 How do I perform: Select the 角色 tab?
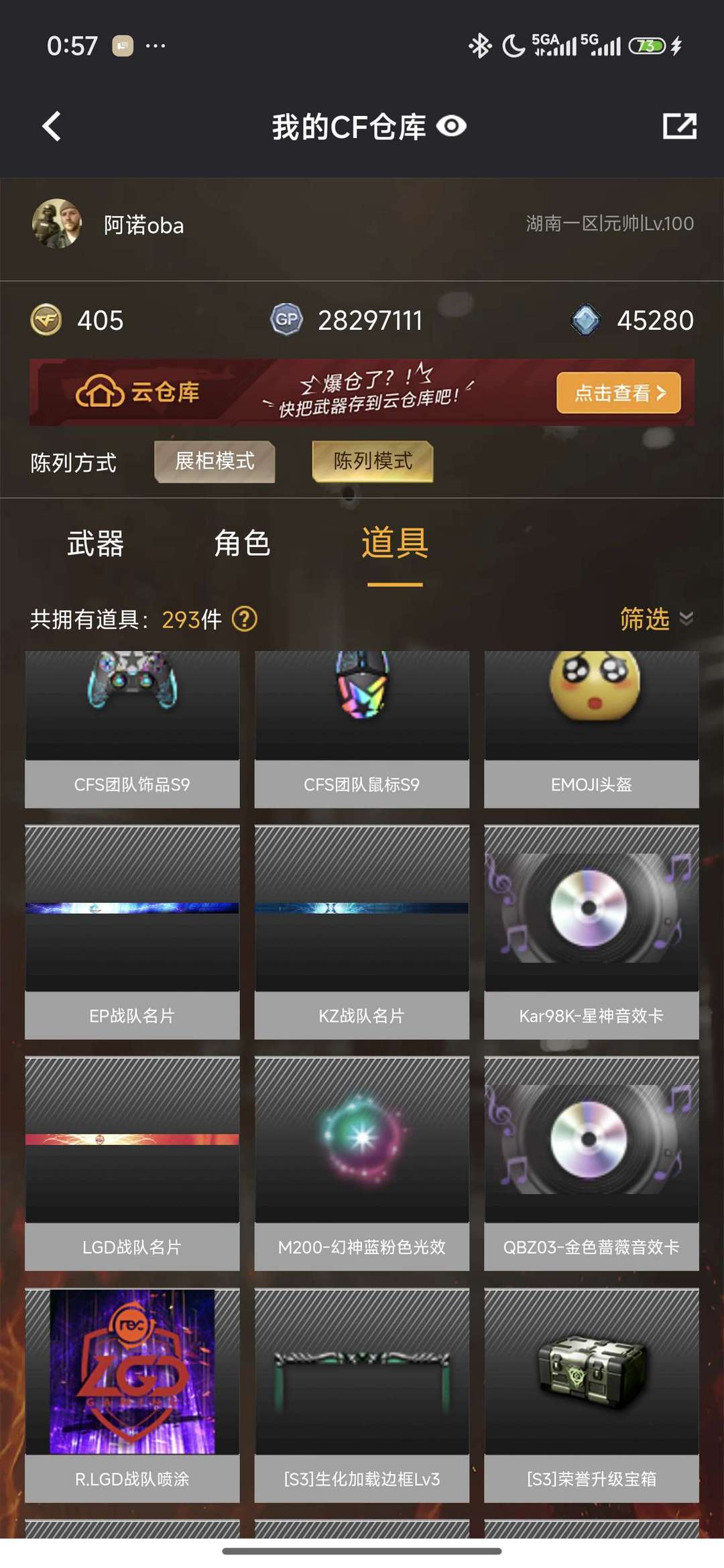[241, 545]
